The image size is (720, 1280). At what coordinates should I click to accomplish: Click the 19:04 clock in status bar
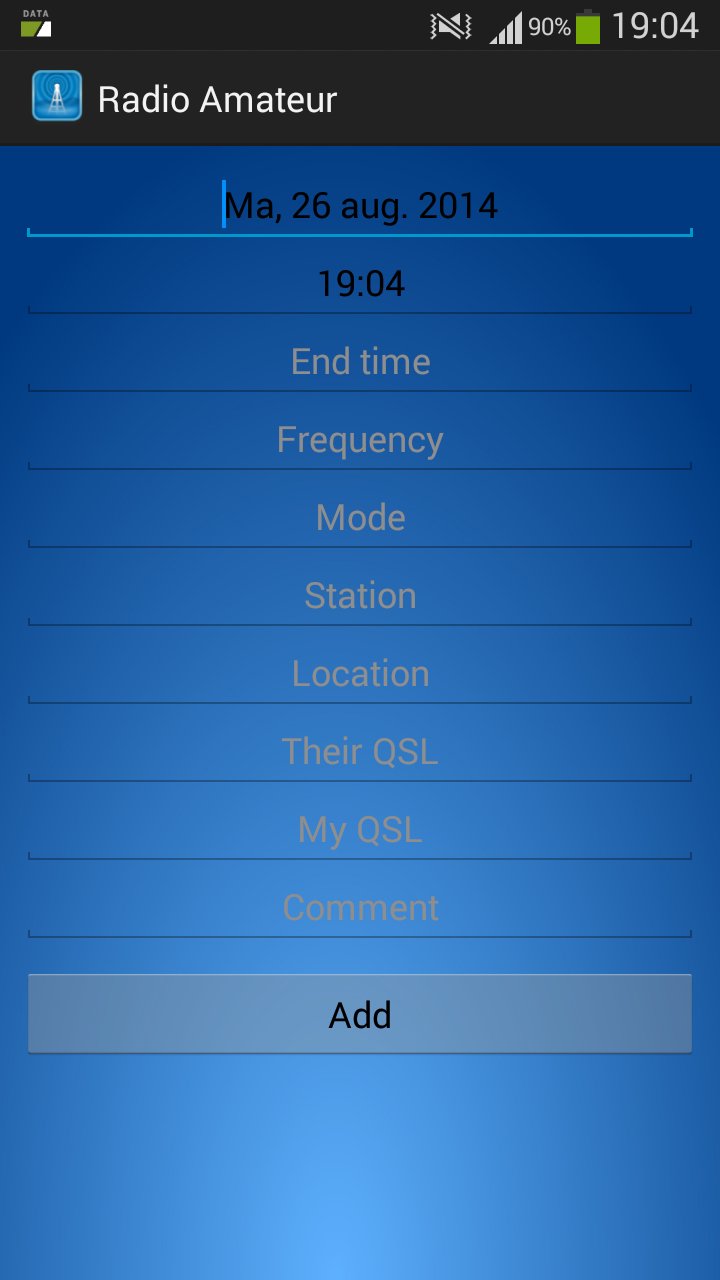pyautogui.click(x=655, y=25)
